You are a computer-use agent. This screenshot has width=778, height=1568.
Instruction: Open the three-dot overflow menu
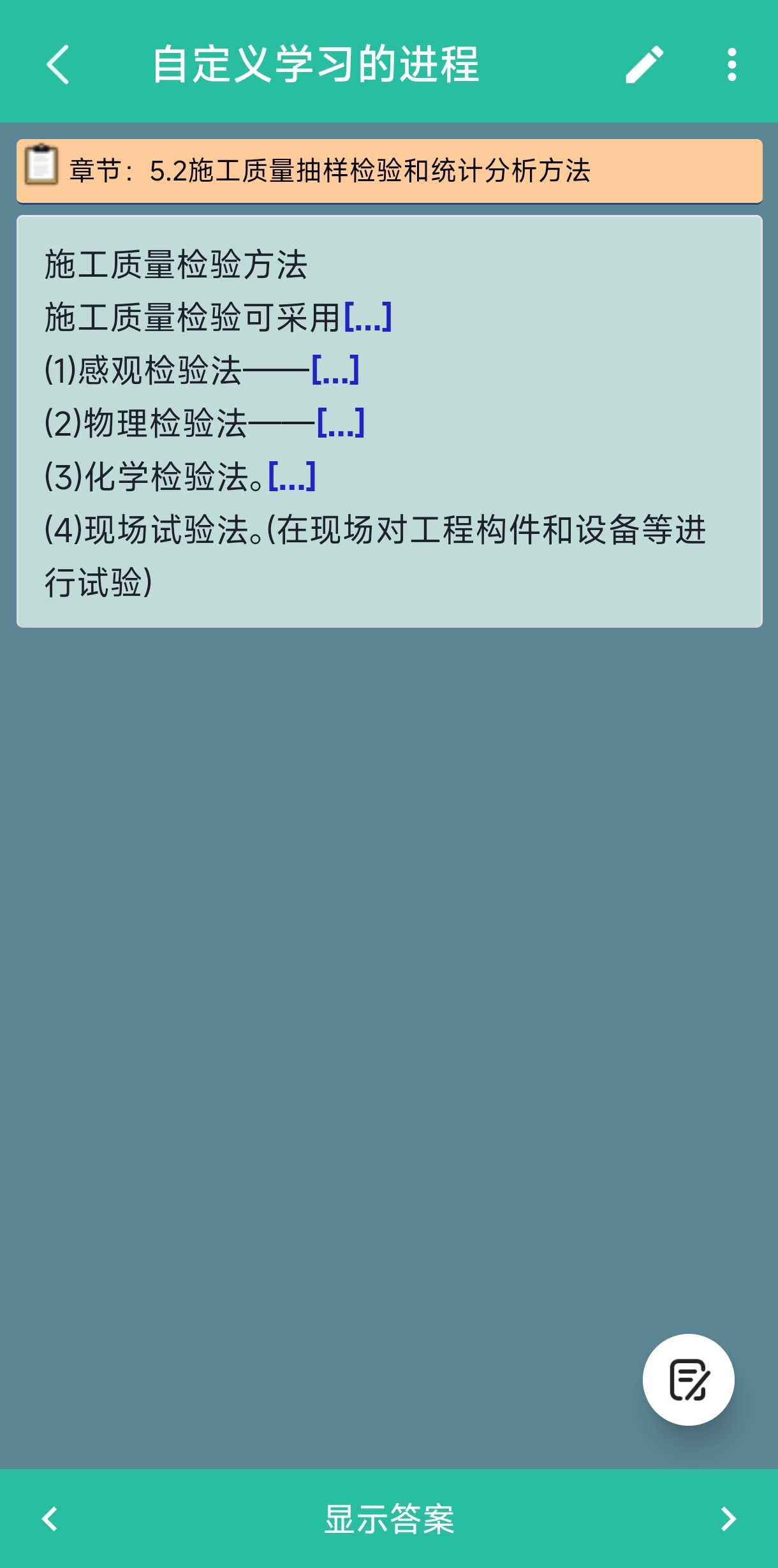tap(731, 64)
